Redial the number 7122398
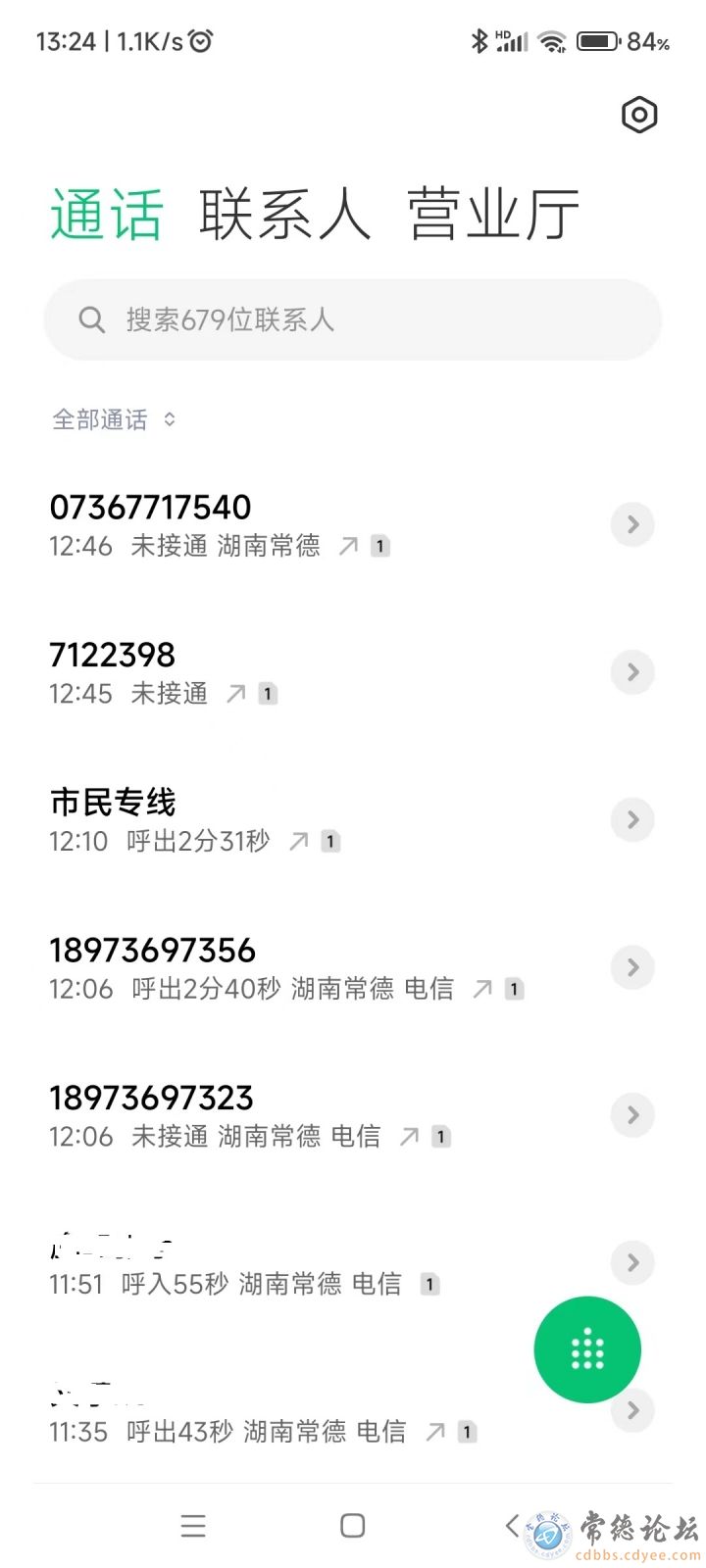Image resolution: width=706 pixels, height=1568 pixels. click(x=314, y=672)
